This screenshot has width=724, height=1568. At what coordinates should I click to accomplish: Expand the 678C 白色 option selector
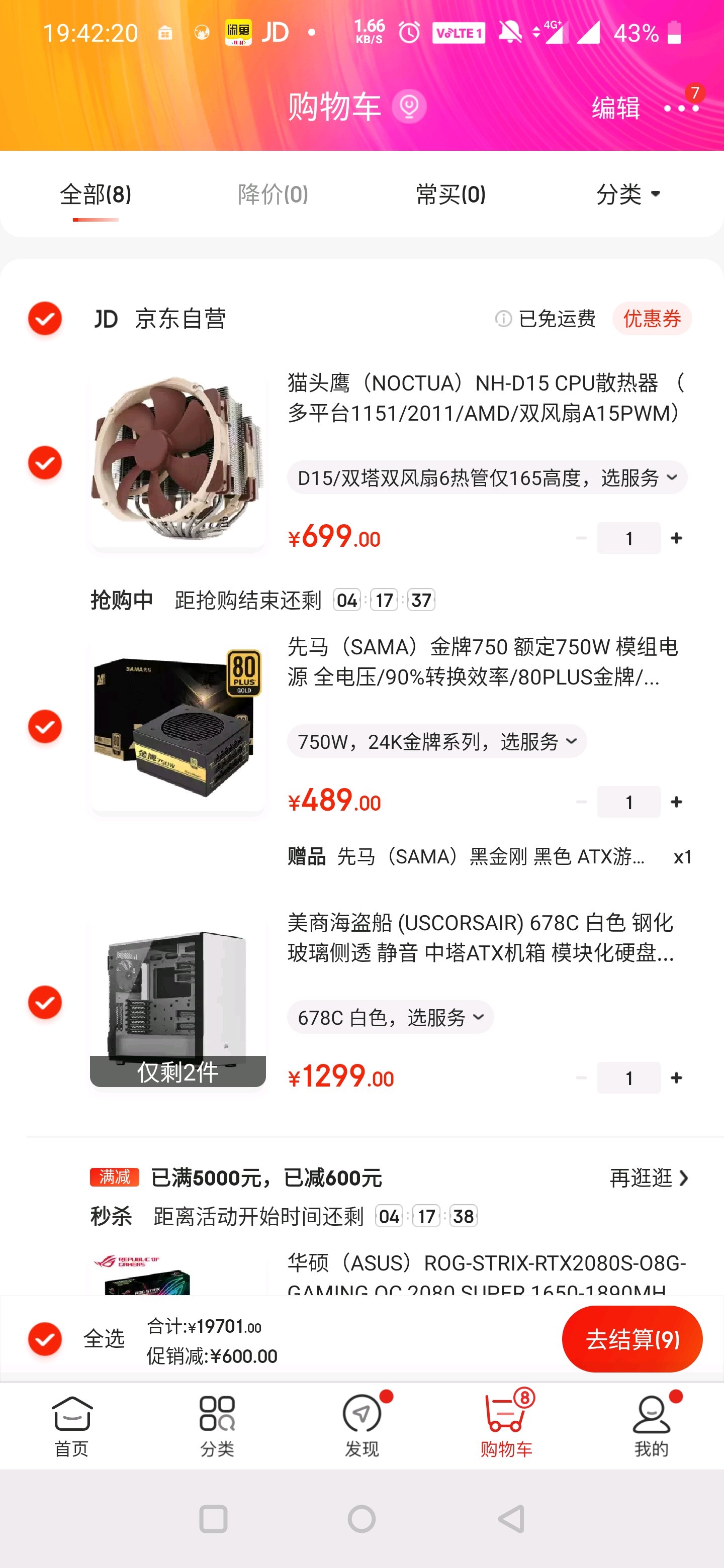(x=390, y=1017)
